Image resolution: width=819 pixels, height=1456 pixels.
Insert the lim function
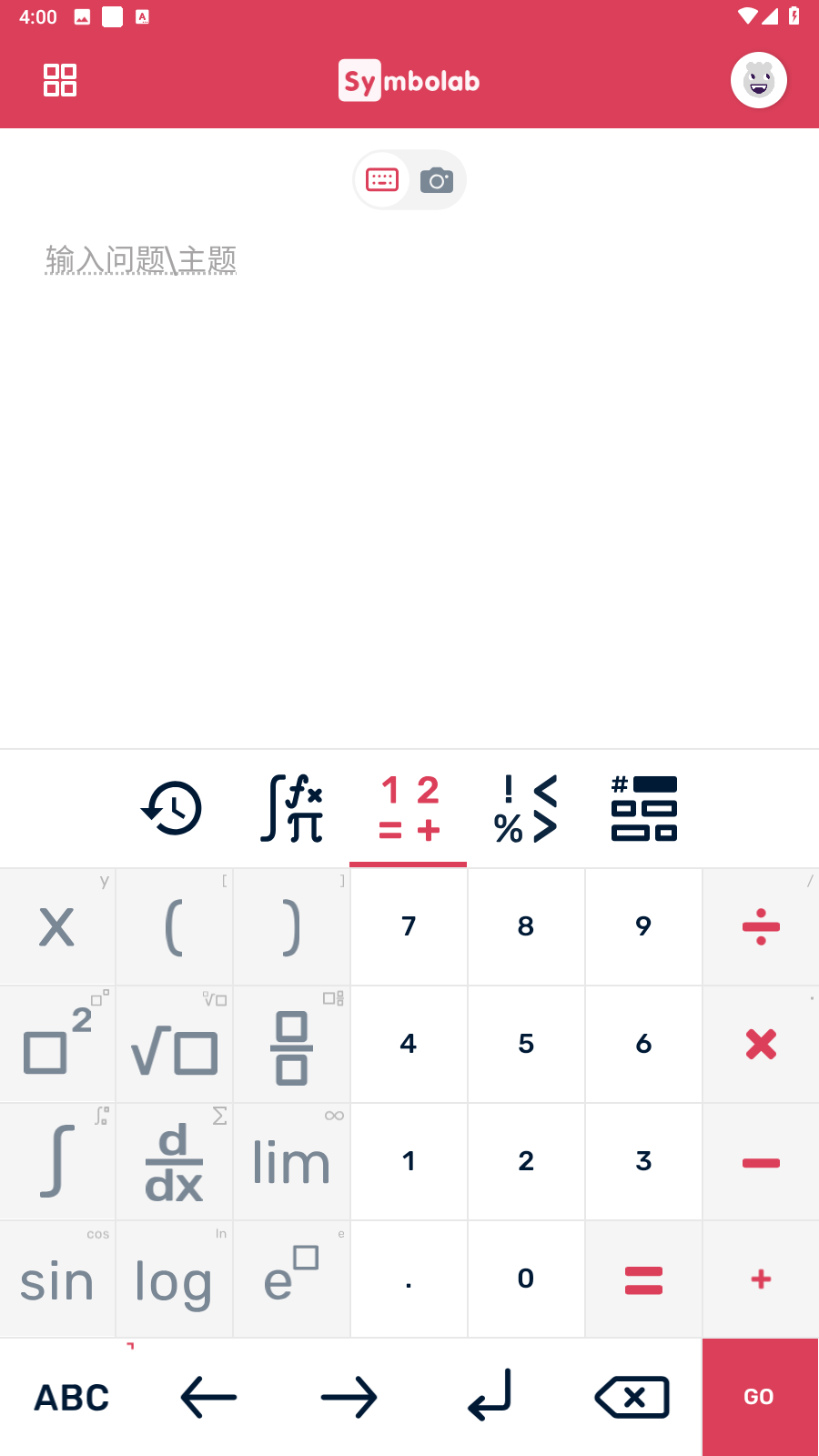coord(292,1162)
